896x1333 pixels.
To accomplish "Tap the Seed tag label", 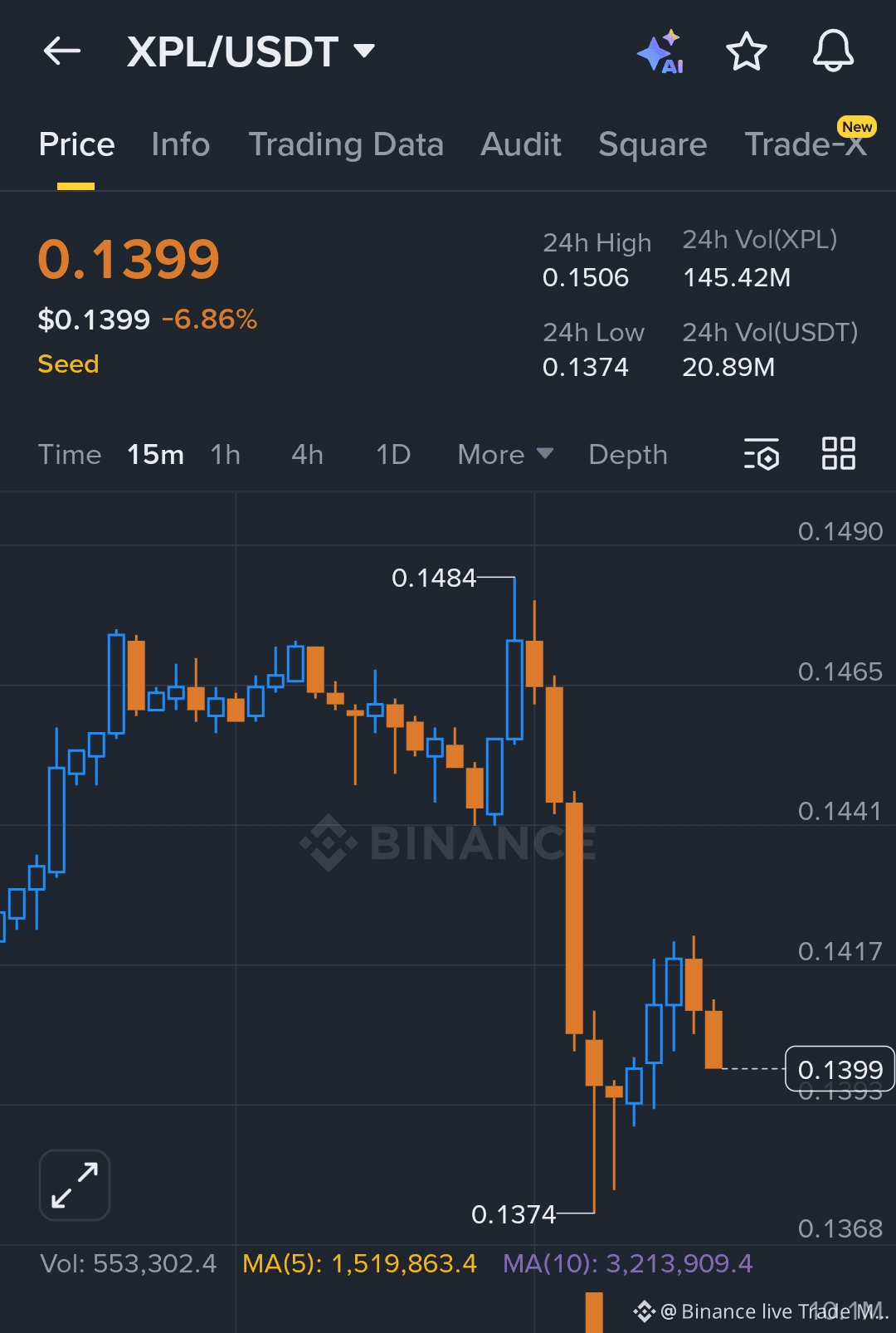I will pyautogui.click(x=68, y=364).
